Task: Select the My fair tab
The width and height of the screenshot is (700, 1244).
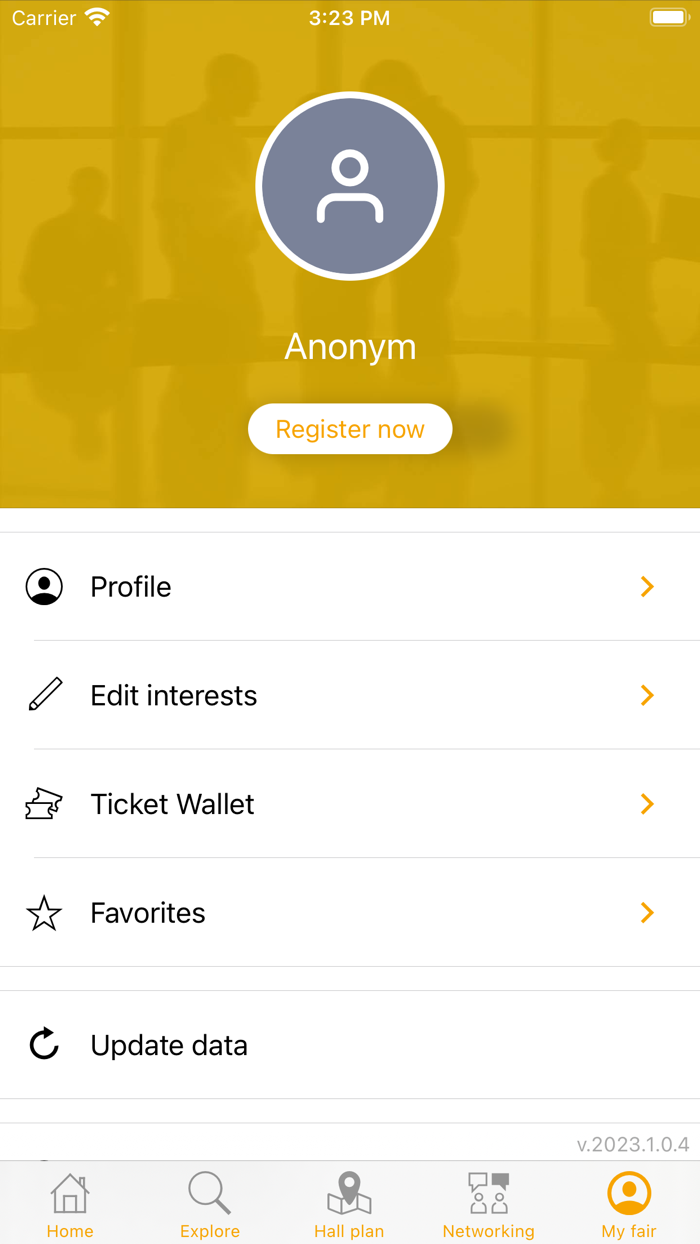Action: click(629, 1204)
